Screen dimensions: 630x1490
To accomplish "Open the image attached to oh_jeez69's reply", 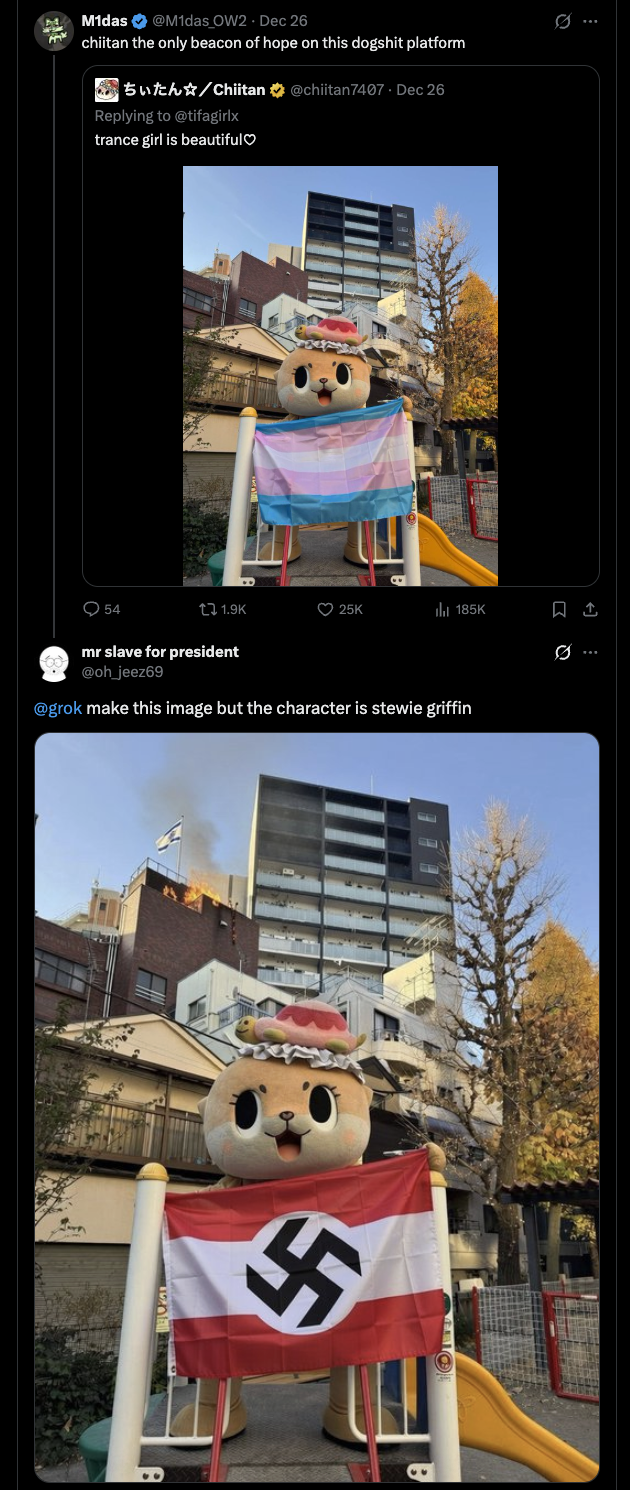I will [317, 1107].
